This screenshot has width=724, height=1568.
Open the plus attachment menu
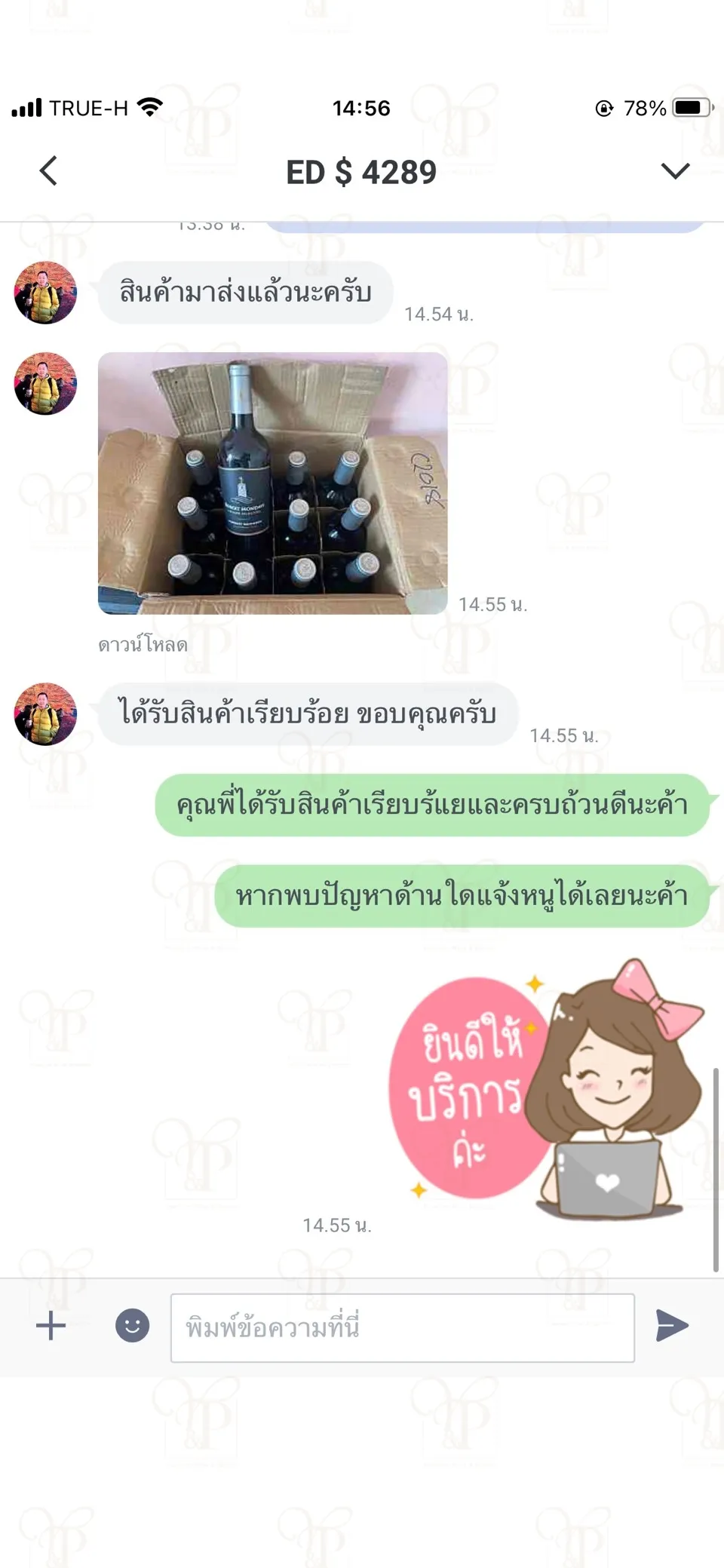[x=51, y=1325]
